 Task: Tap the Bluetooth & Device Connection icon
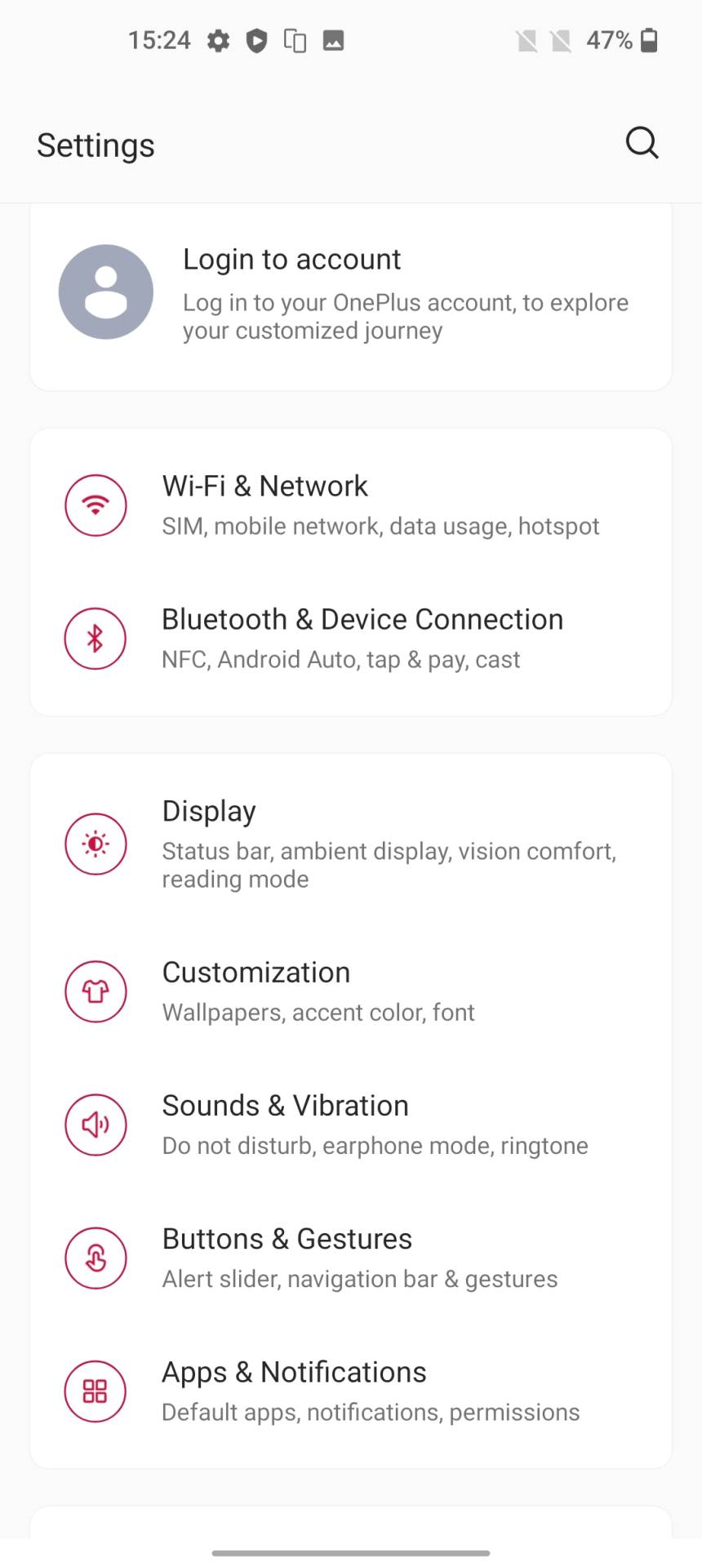tap(96, 639)
